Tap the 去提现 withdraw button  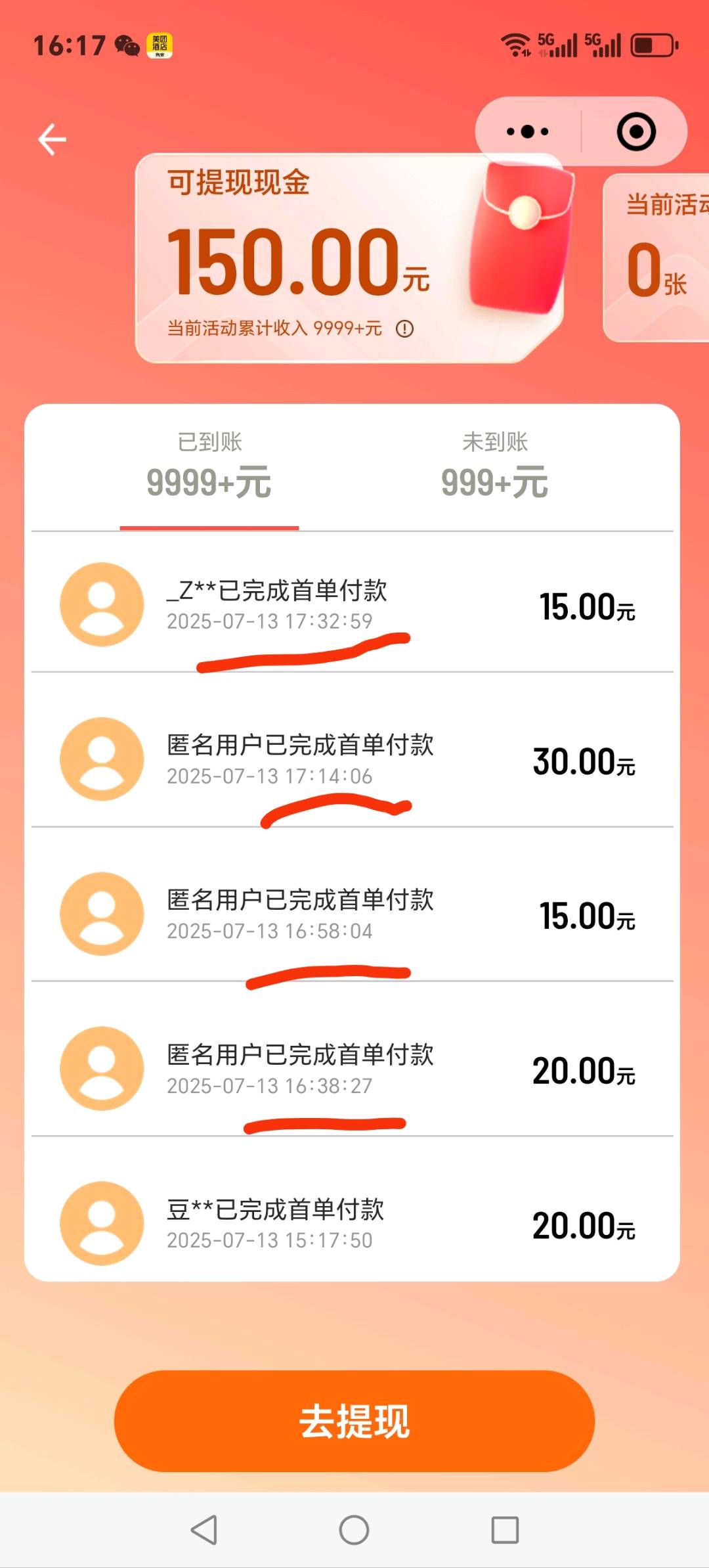click(x=354, y=1421)
